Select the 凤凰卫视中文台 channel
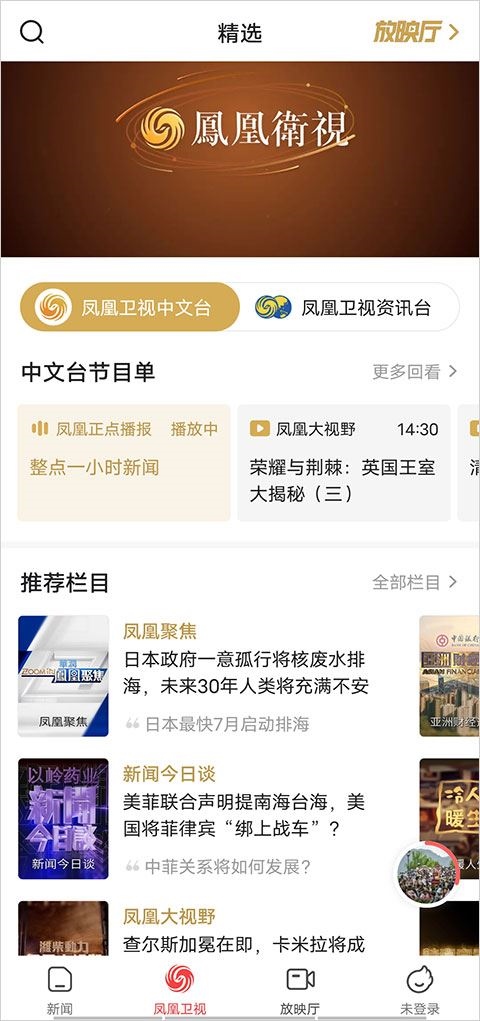Image resolution: width=480 pixels, height=1021 pixels. (x=130, y=307)
